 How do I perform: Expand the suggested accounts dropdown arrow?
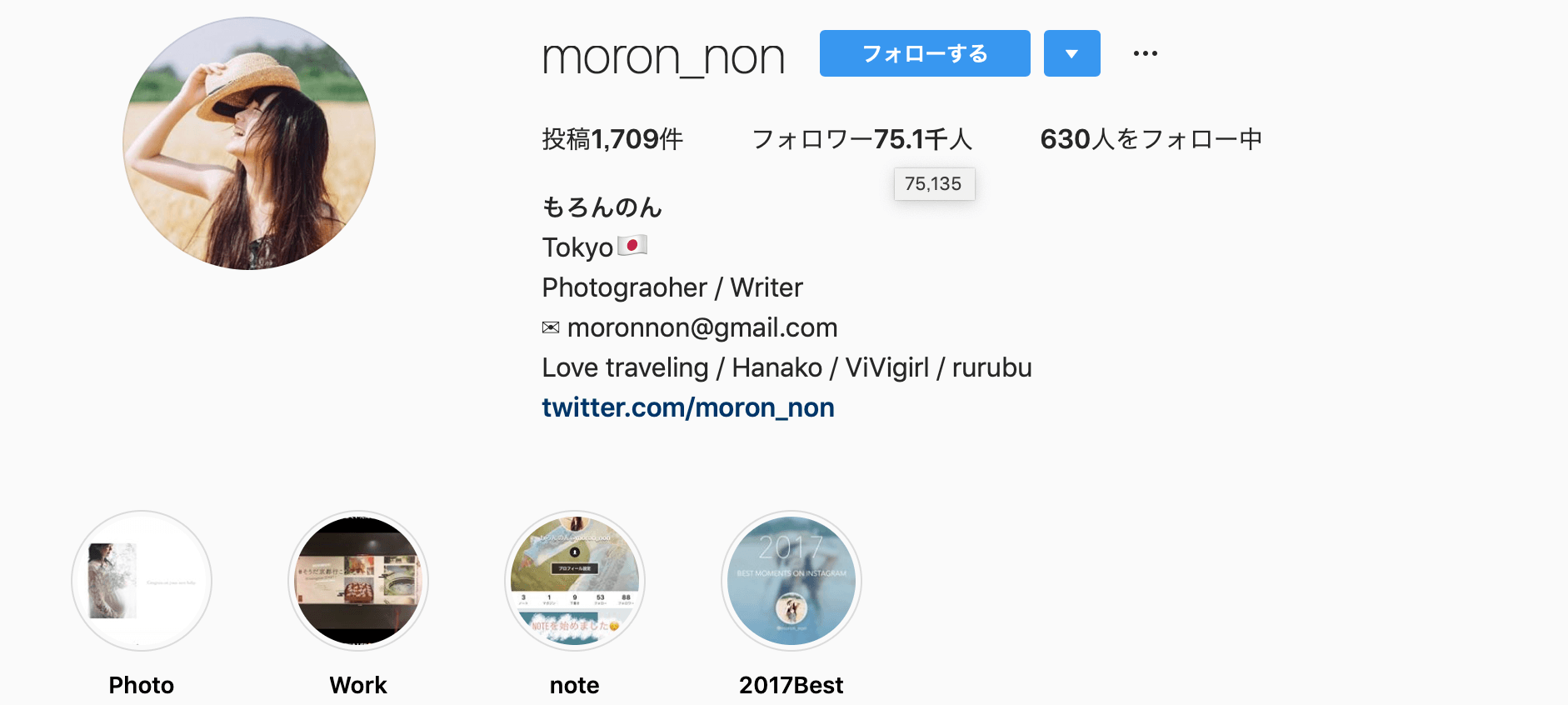tap(1071, 53)
